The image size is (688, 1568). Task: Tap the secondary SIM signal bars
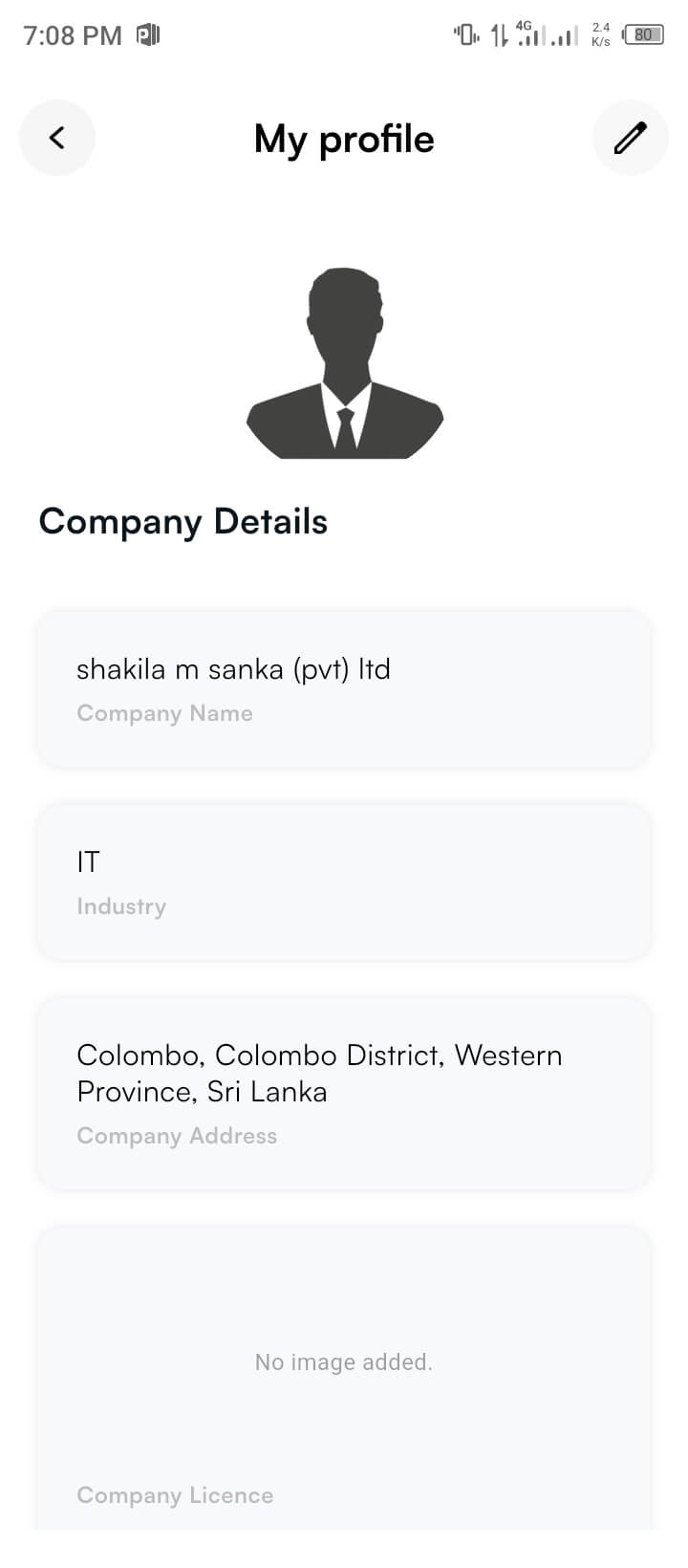[x=565, y=36]
